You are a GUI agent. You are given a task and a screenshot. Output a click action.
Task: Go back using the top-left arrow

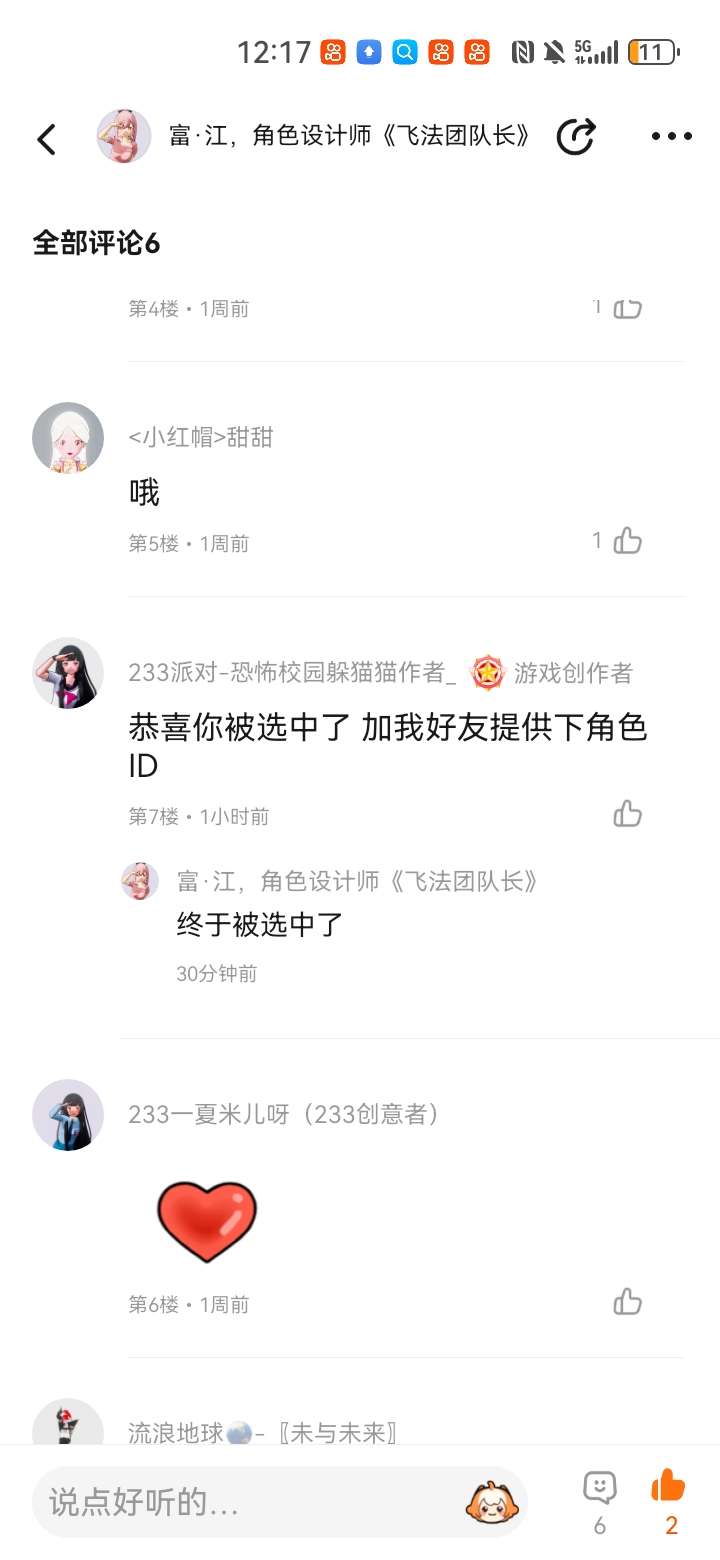(46, 138)
